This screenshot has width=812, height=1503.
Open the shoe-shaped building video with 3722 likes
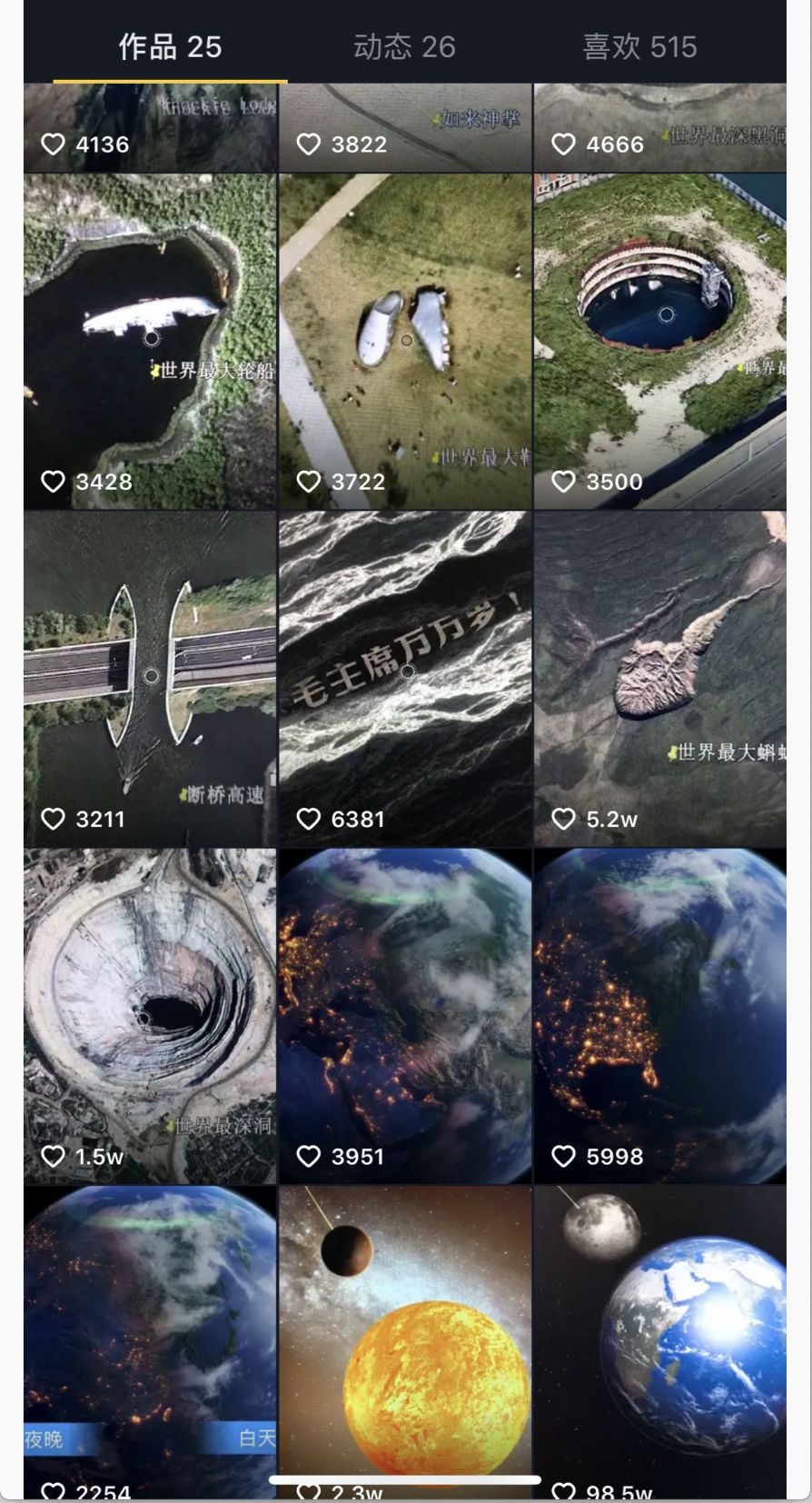[405, 341]
